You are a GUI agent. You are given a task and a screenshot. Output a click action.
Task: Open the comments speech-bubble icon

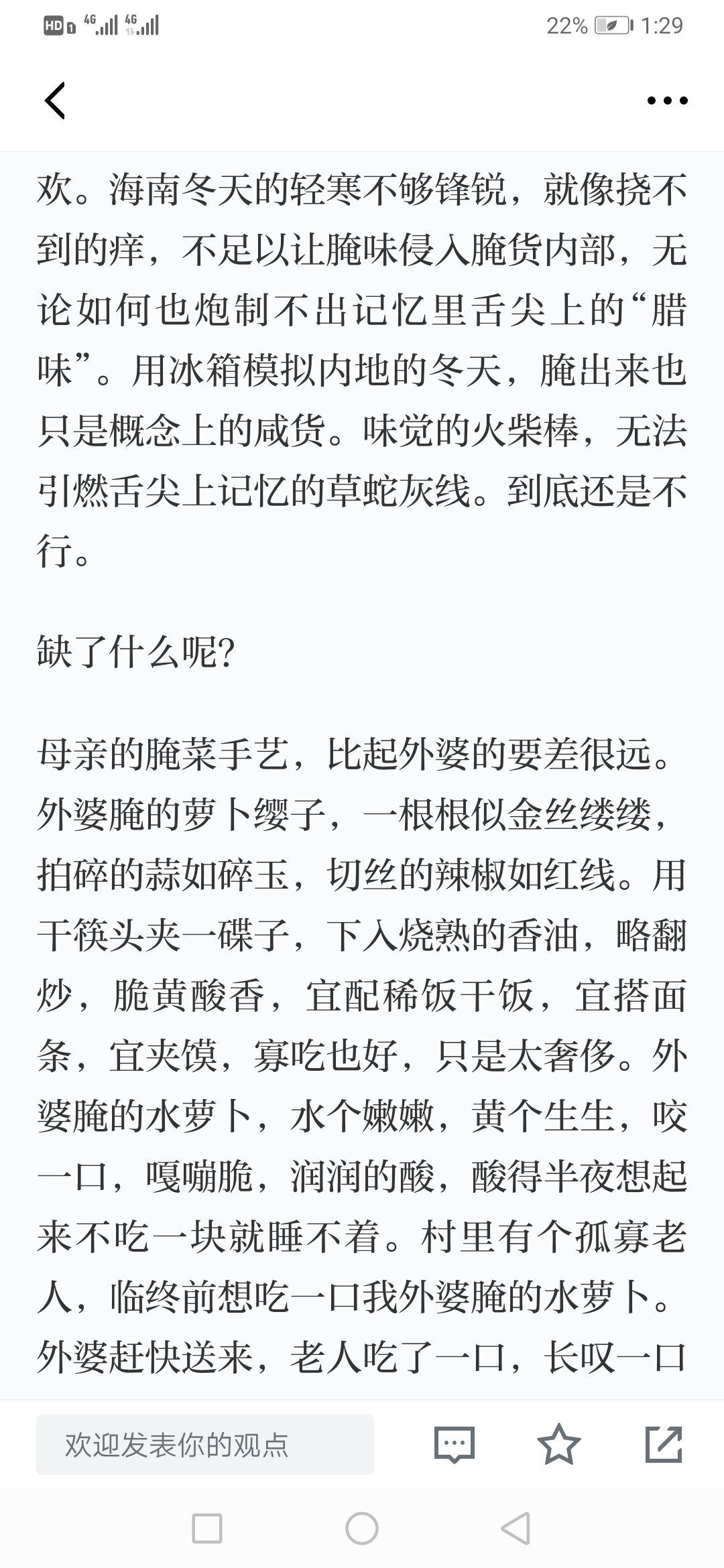point(455,1445)
